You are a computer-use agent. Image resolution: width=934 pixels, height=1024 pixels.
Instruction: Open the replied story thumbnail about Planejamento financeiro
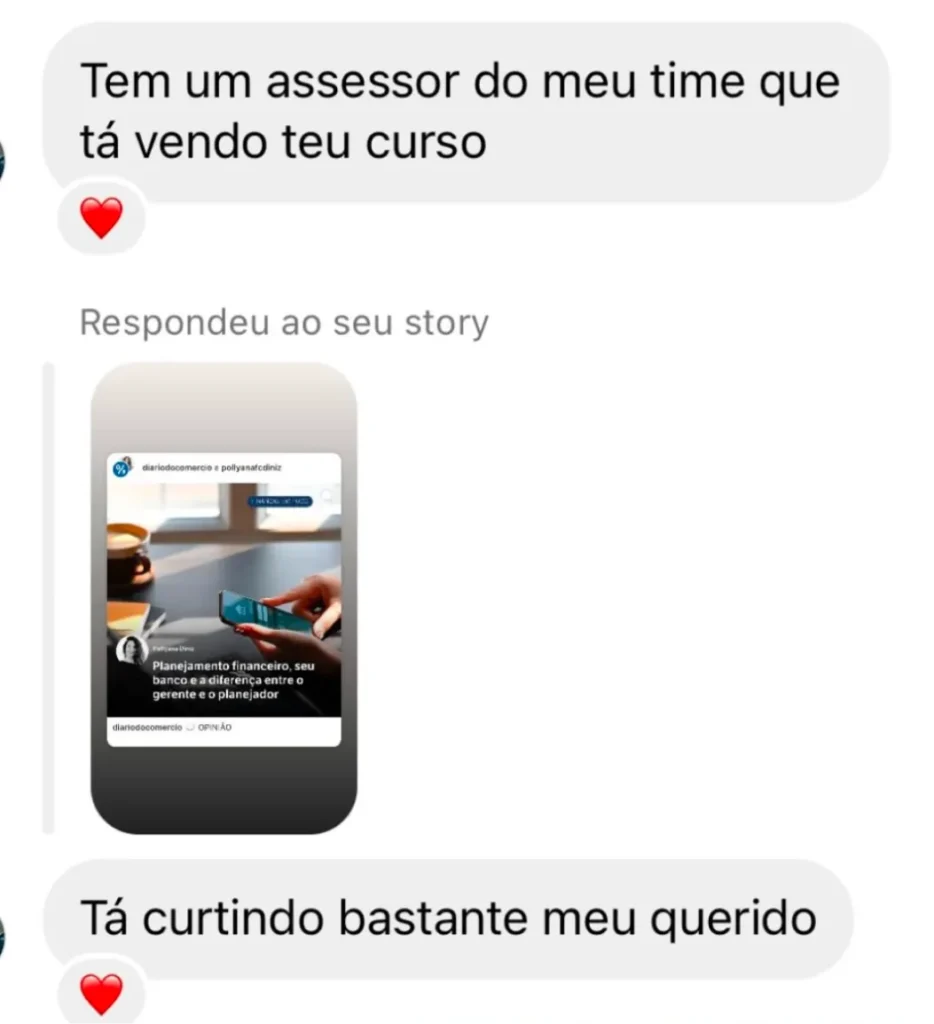click(x=224, y=598)
